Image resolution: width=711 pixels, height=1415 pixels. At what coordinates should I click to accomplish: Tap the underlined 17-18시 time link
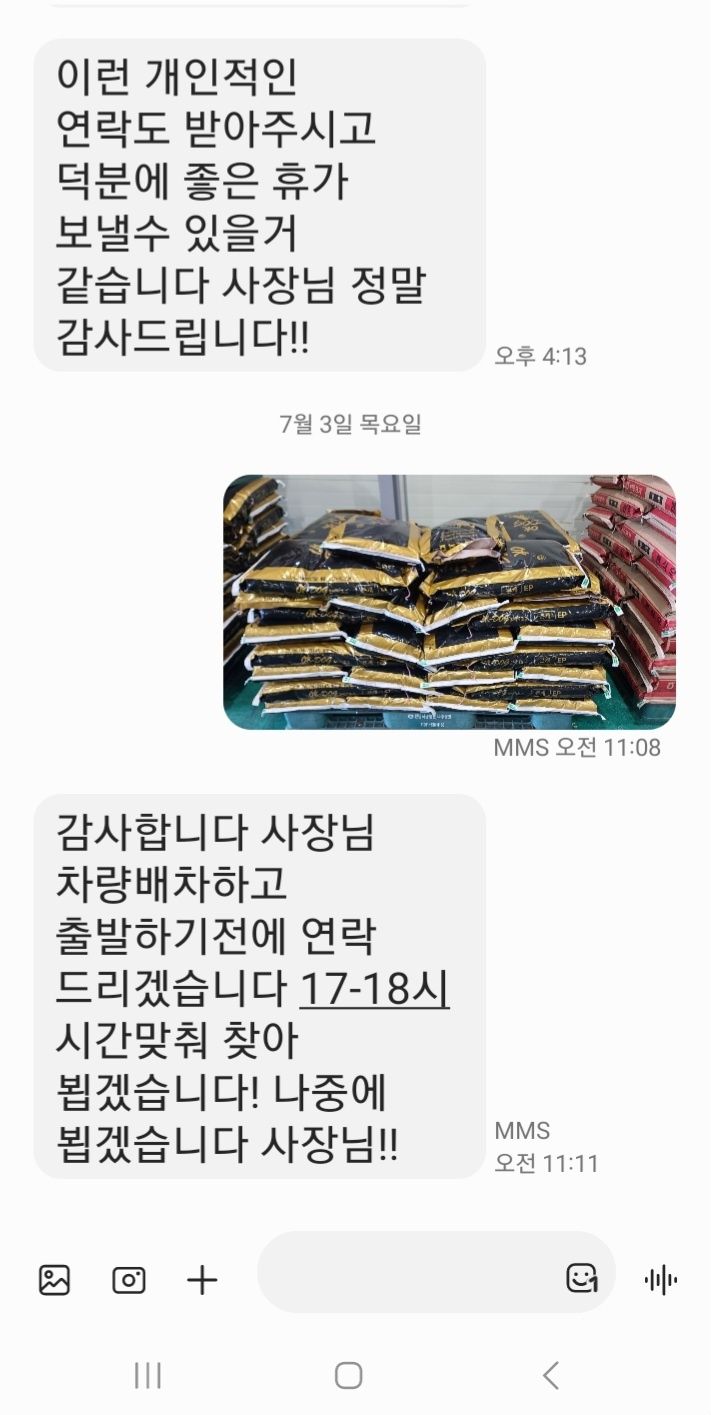tap(374, 990)
